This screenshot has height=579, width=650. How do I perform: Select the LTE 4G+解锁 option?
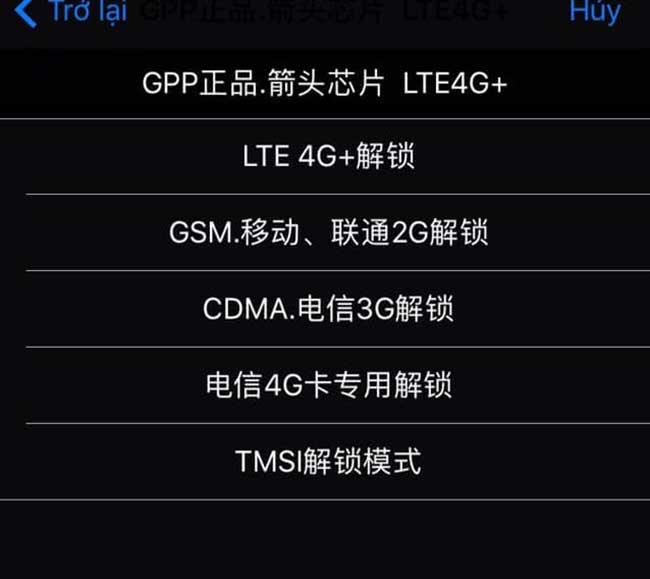pos(328,156)
